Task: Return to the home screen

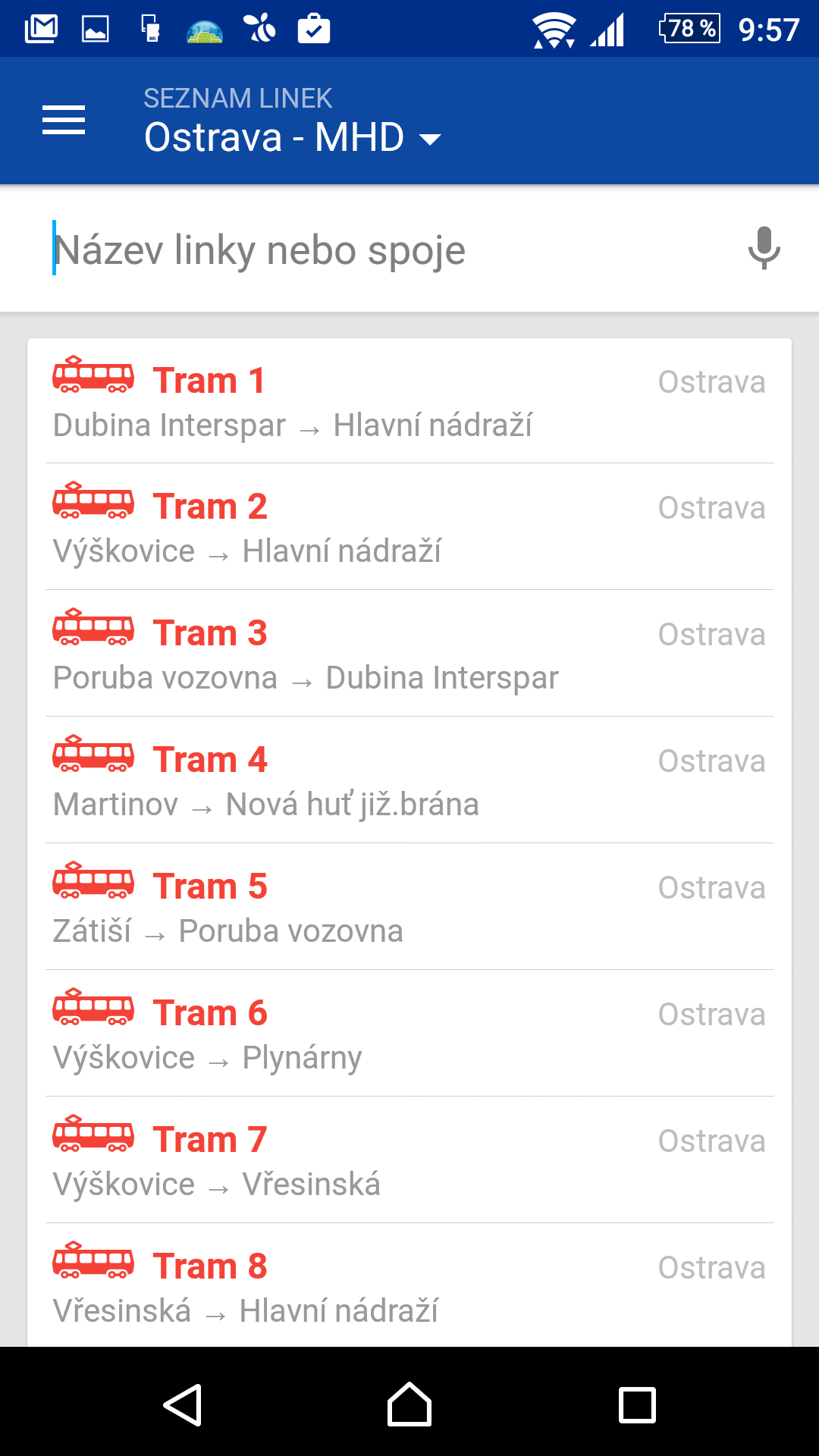Action: click(409, 1404)
